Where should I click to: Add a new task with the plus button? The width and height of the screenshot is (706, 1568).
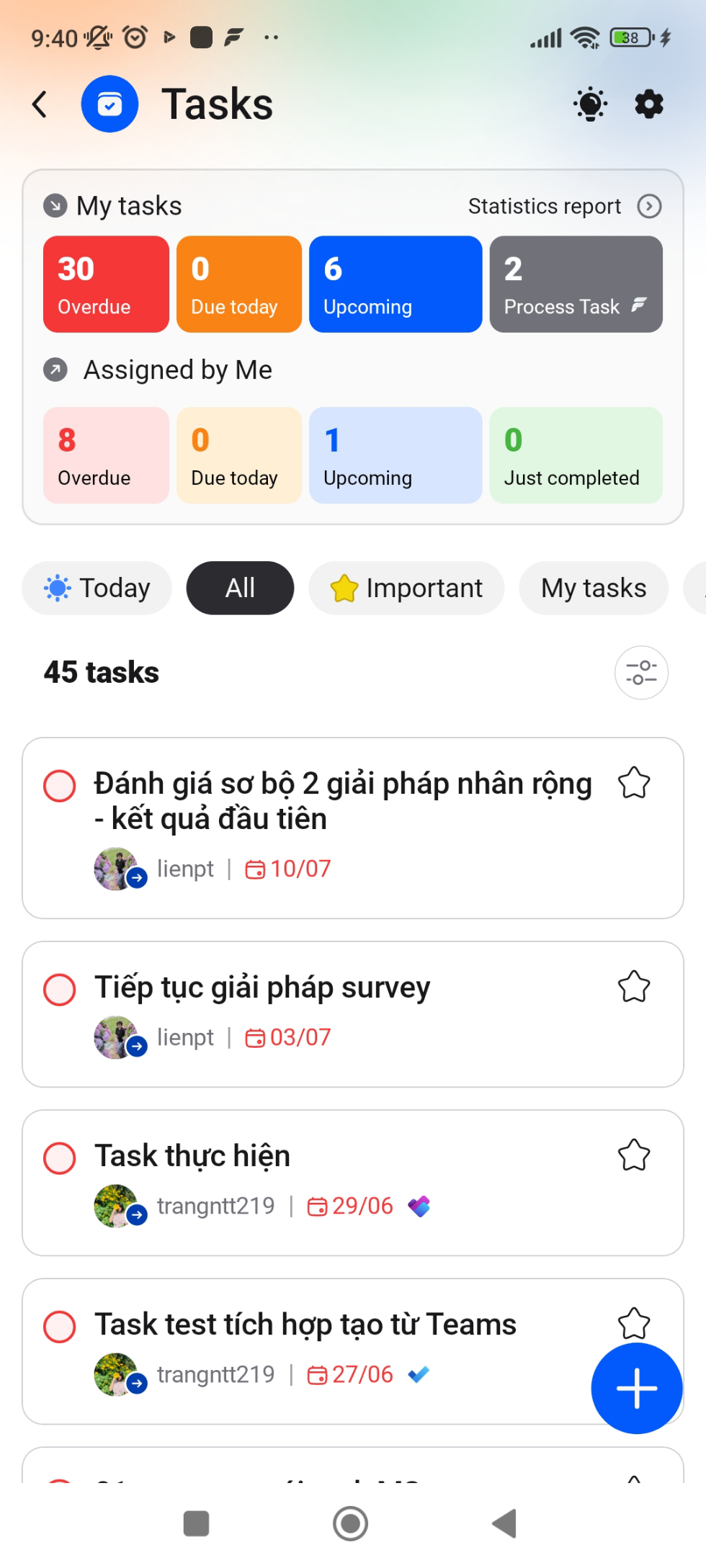coord(637,1388)
